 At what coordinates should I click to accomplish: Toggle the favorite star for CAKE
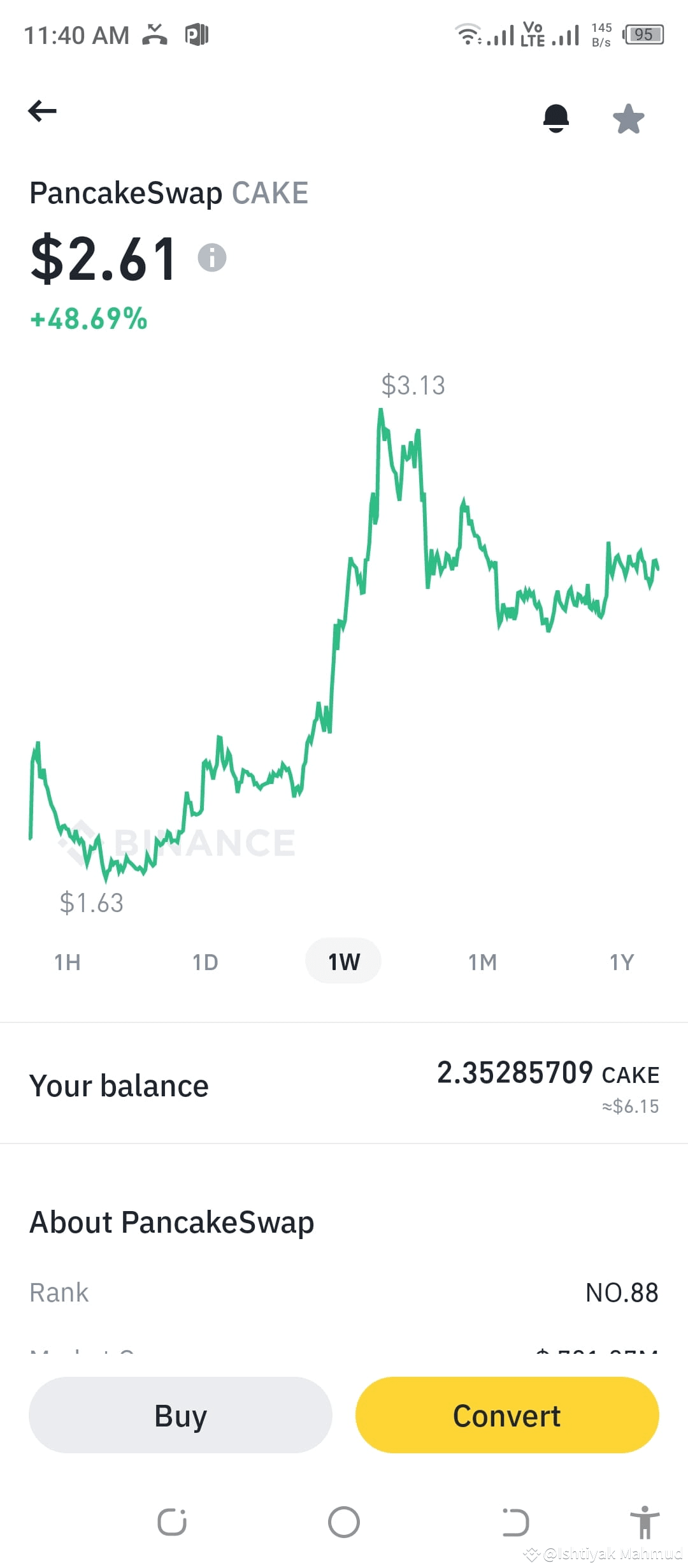[628, 119]
